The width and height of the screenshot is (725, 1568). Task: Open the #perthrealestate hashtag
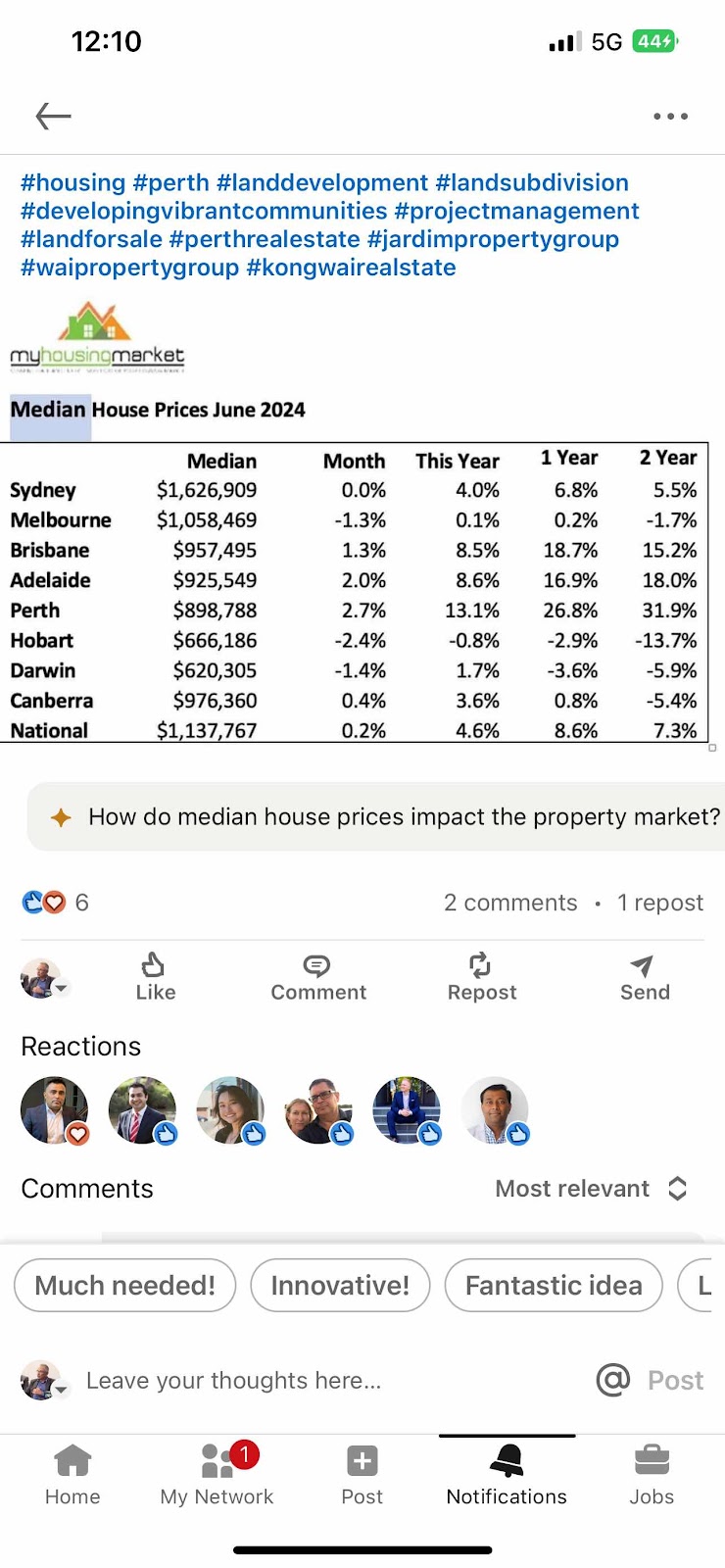pyautogui.click(x=265, y=239)
